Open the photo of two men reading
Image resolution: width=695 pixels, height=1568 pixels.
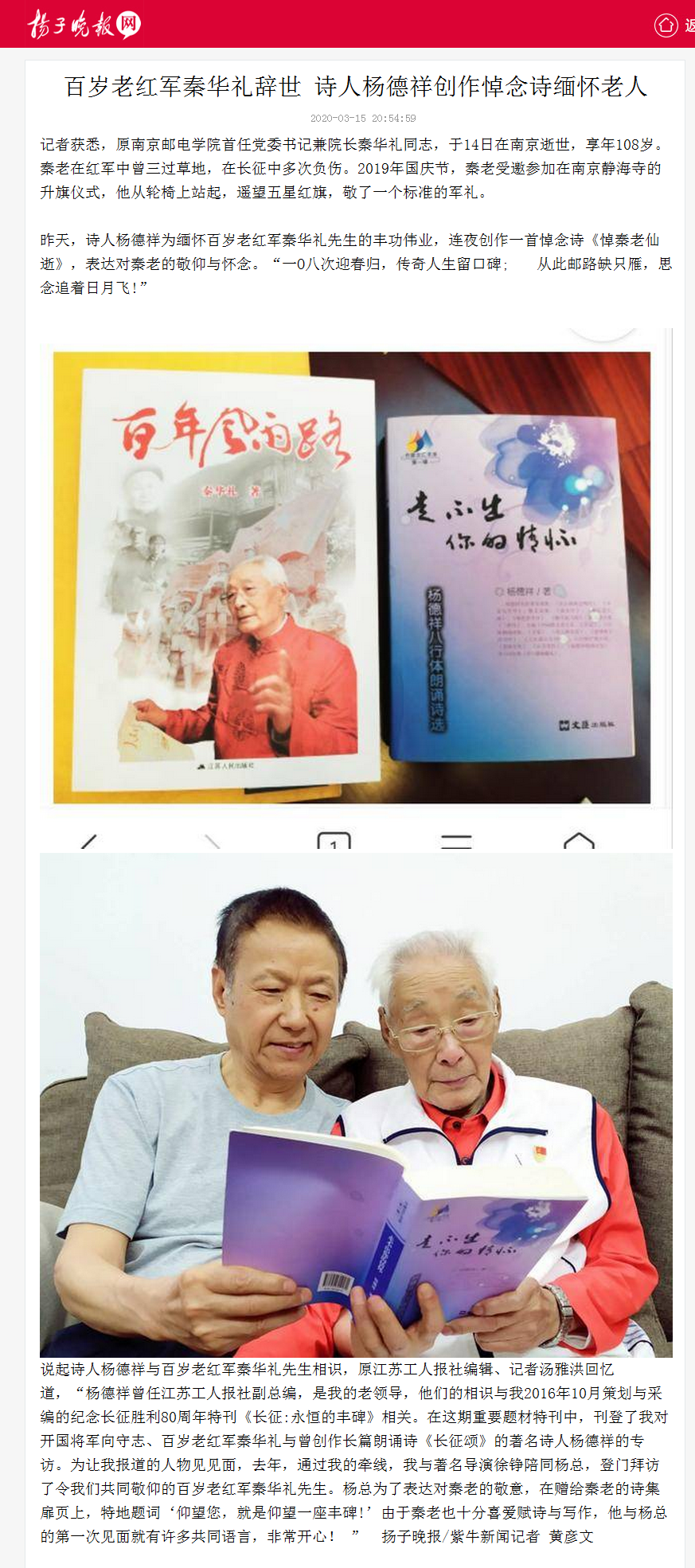tap(355, 1105)
